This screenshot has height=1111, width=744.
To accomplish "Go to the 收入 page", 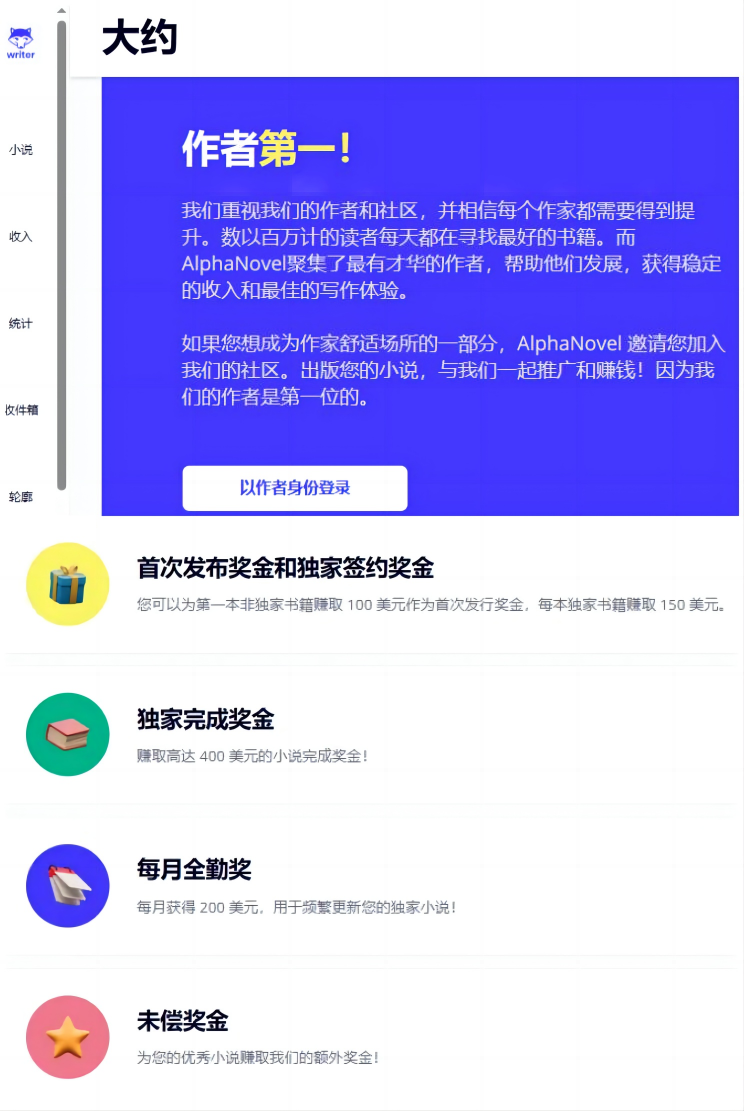I will [x=21, y=237].
